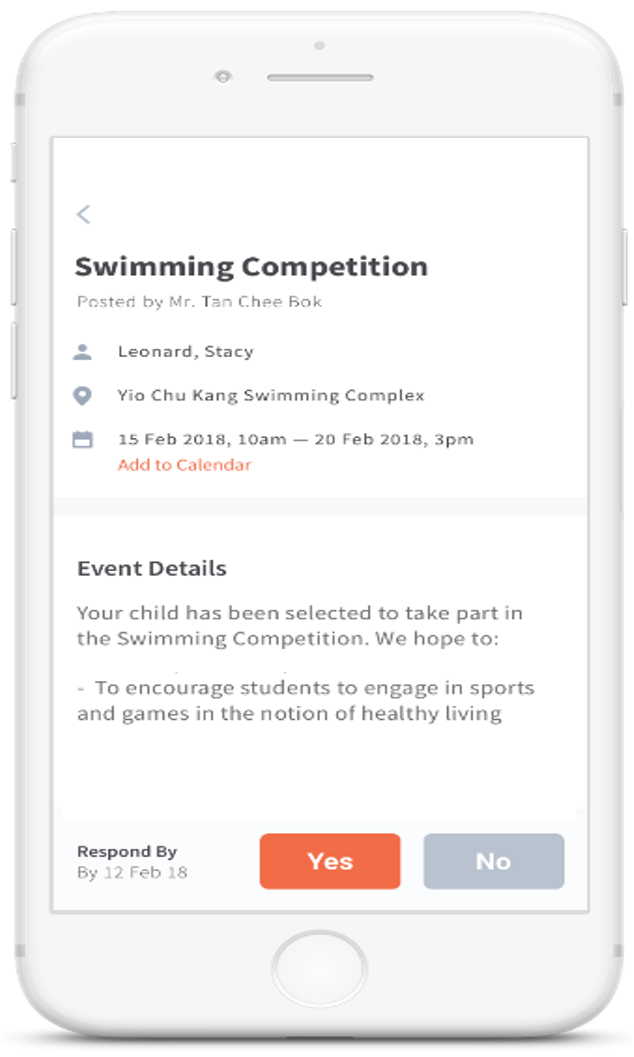Respond Yes to the Swimming Competition
Image resolution: width=634 pixels, height=1057 pixels.
pyautogui.click(x=330, y=861)
